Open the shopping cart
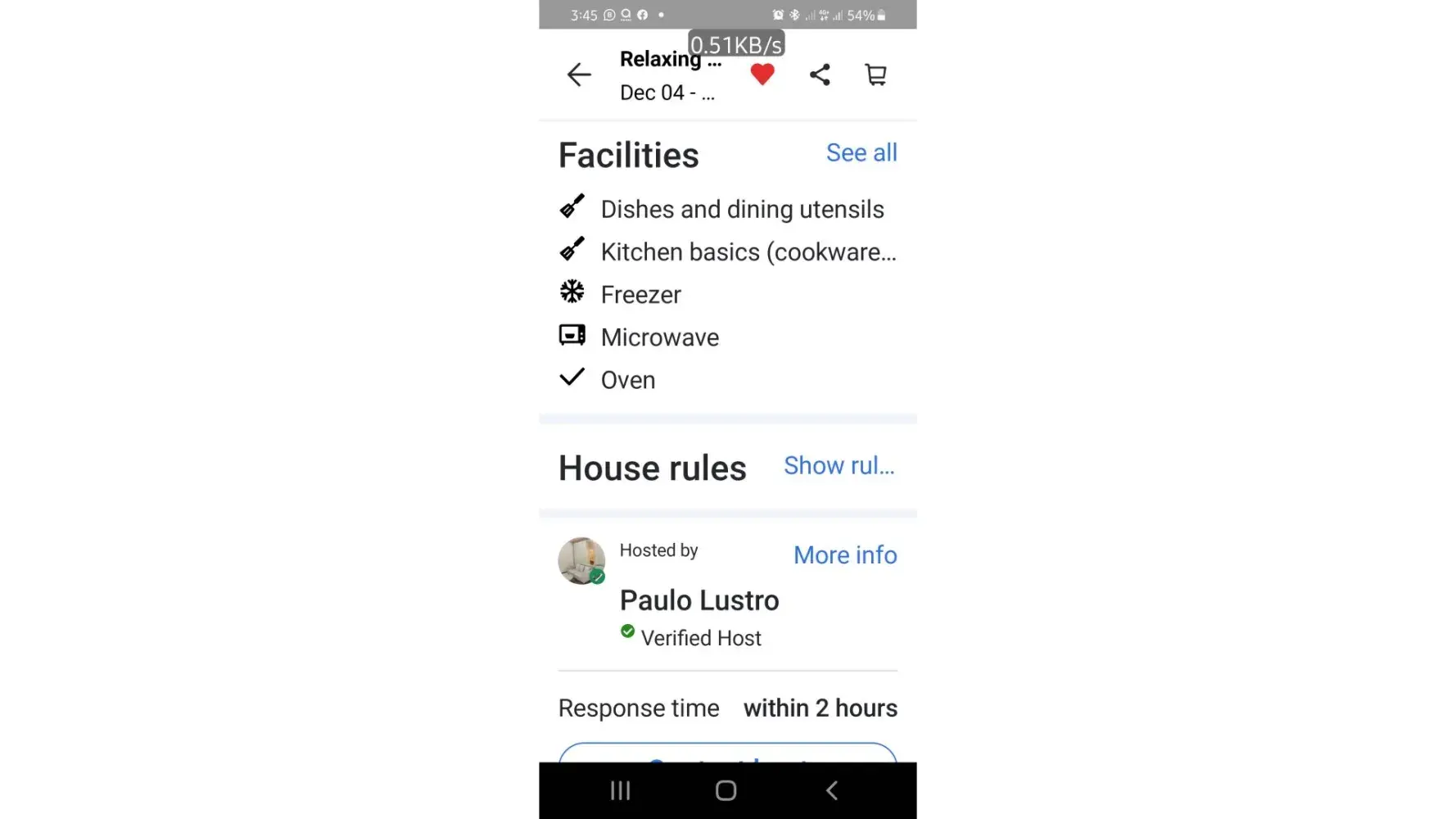This screenshot has height=819, width=1456. point(875,75)
